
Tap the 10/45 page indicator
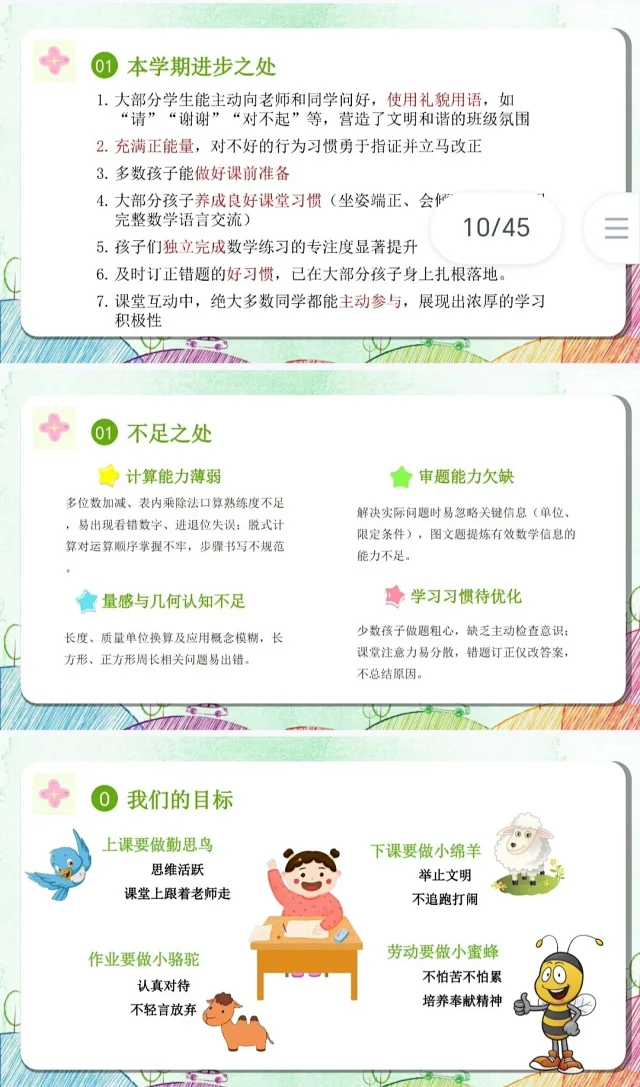(496, 227)
